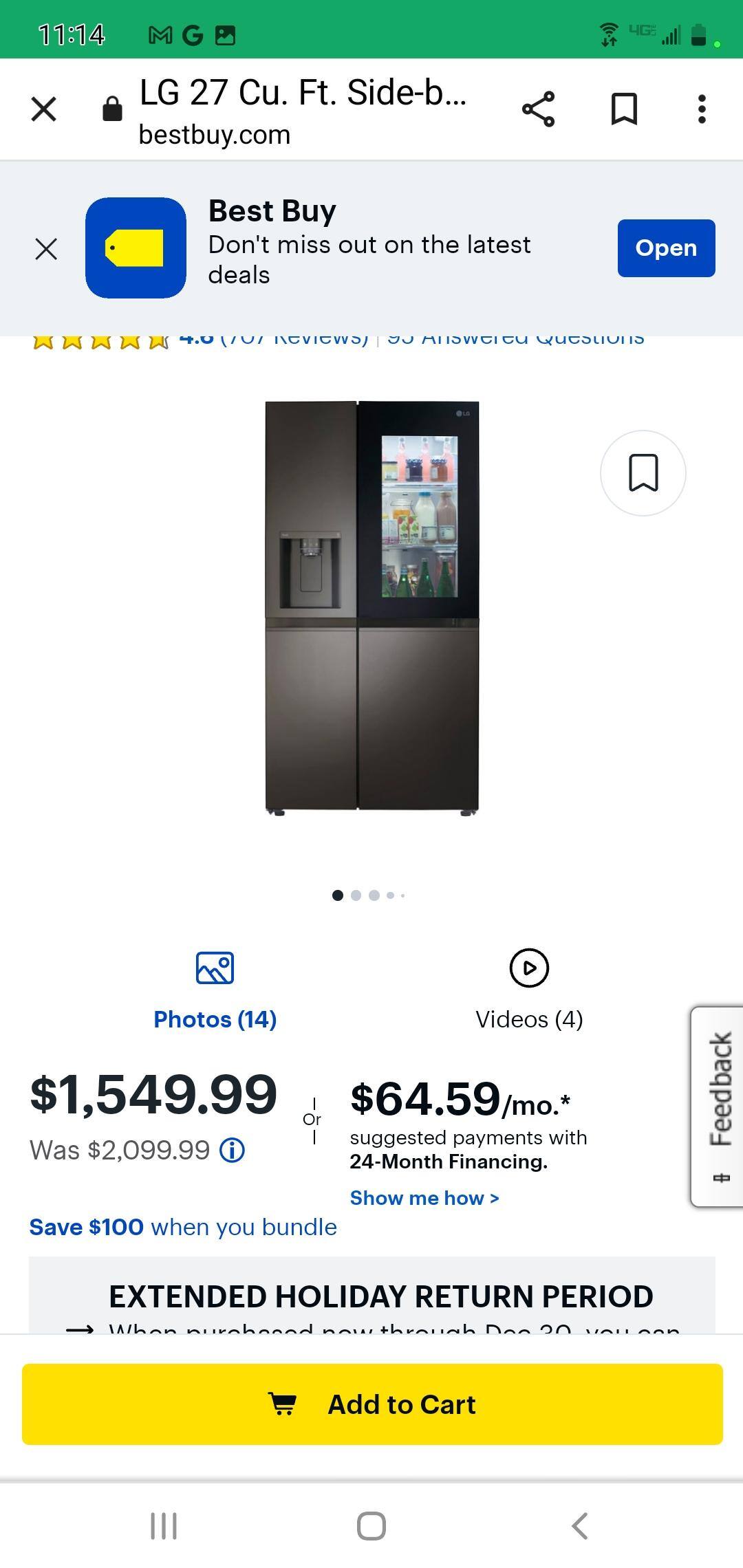Tap the Best Buy app logo in the banner

(134, 248)
